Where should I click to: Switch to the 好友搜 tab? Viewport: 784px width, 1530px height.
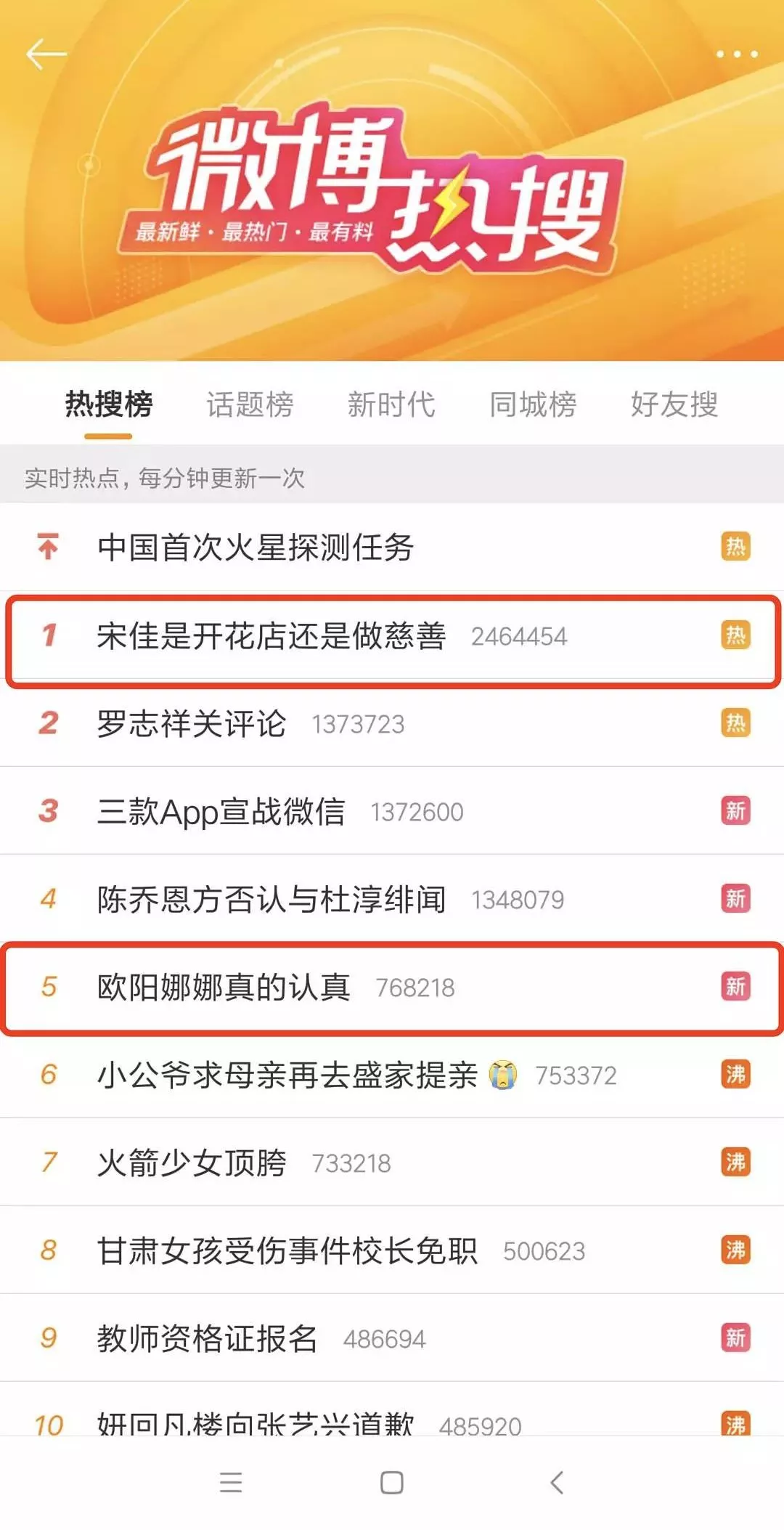pyautogui.click(x=674, y=404)
